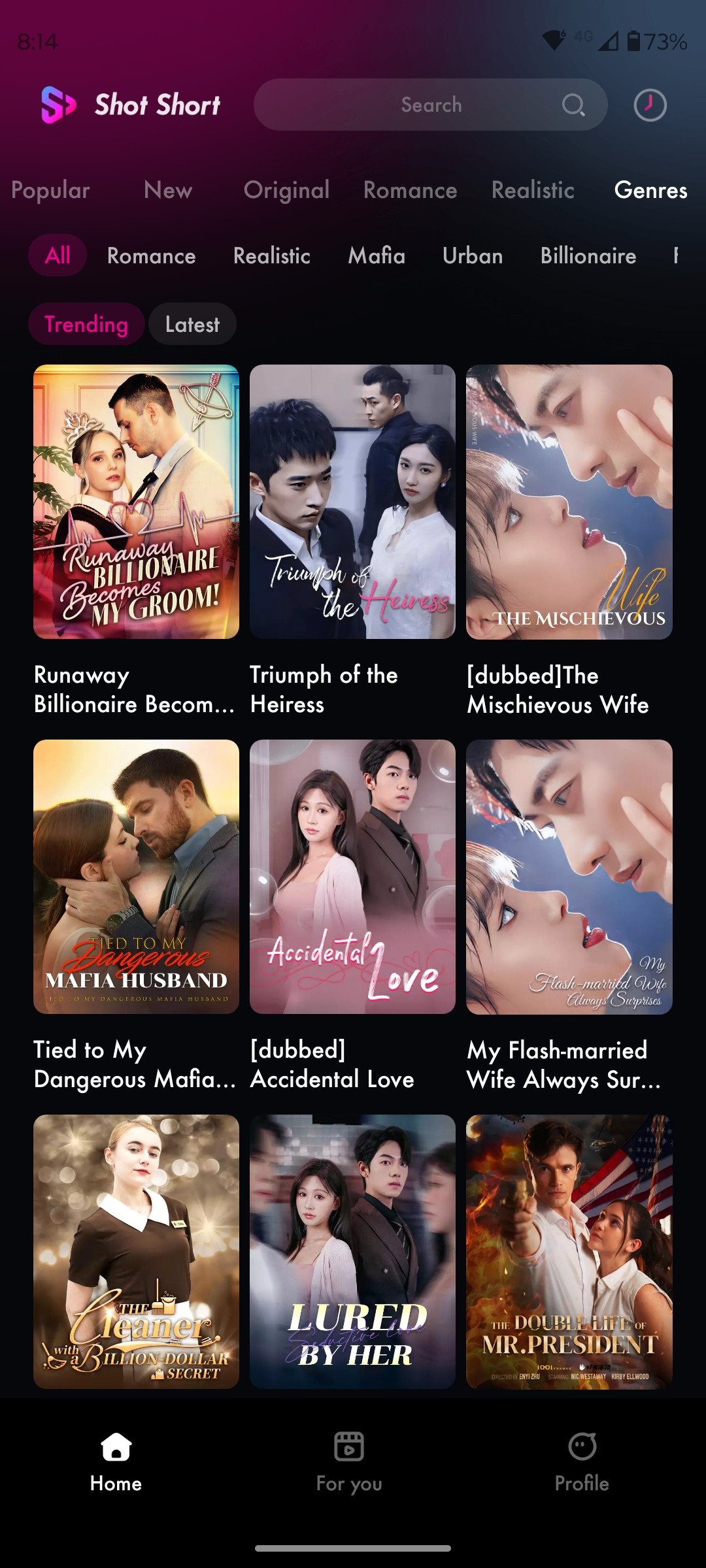The image size is (706, 1568).
Task: Open Runaway Billionaire Becomes My Groom
Action: point(136,502)
